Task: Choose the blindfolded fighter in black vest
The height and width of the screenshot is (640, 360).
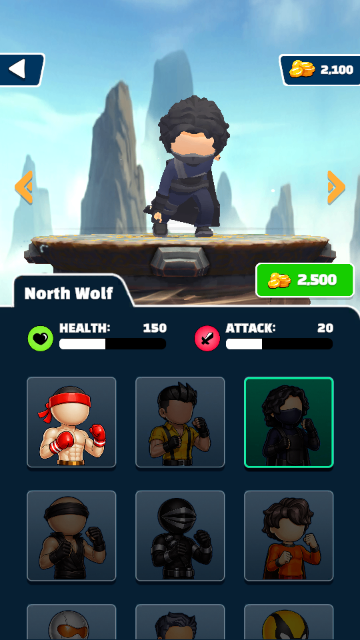Action: click(x=71, y=536)
